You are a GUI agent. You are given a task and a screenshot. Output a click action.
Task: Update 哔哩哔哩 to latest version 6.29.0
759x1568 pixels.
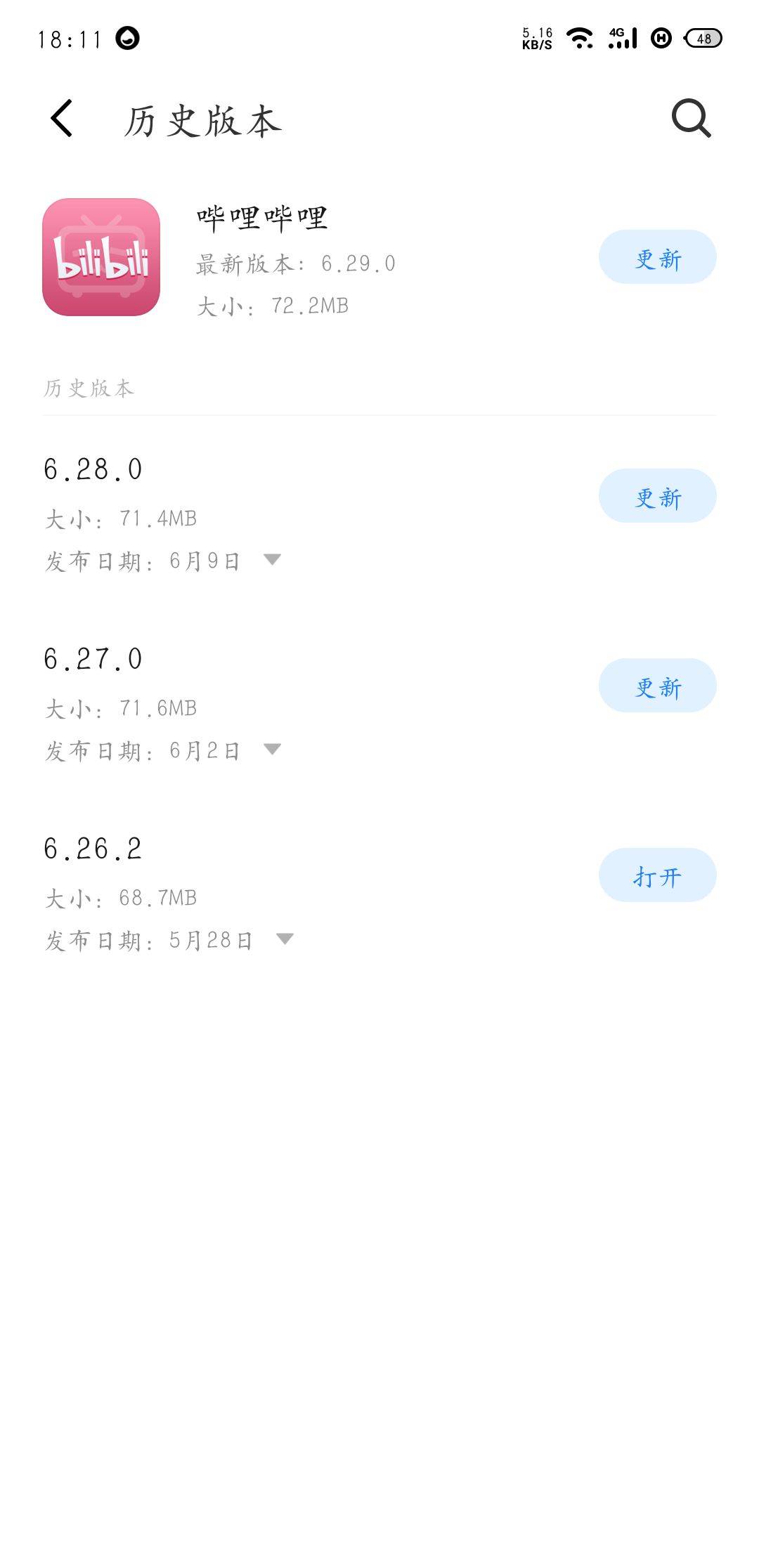pyautogui.click(x=657, y=257)
